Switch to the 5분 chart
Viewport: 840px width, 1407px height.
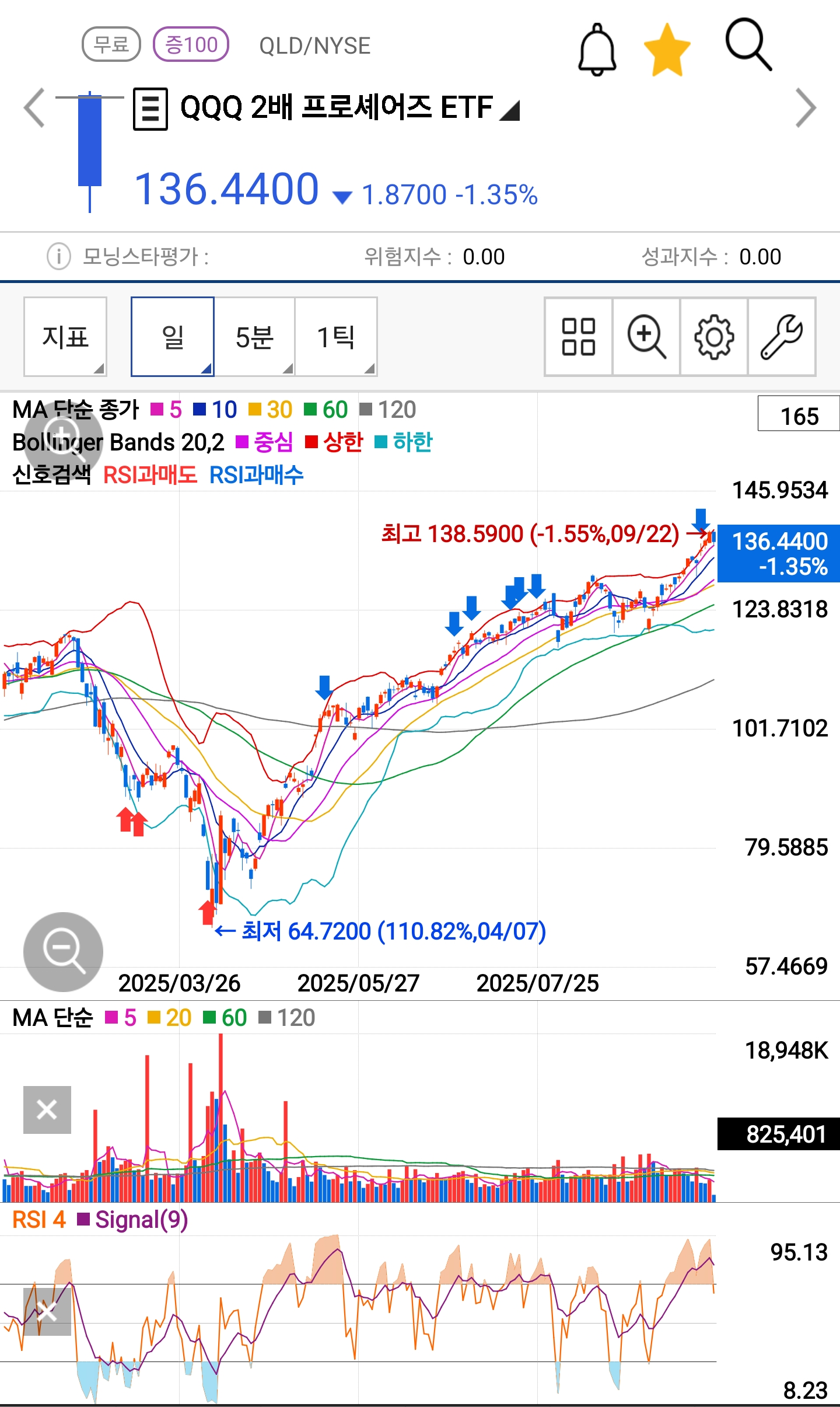pyautogui.click(x=254, y=337)
